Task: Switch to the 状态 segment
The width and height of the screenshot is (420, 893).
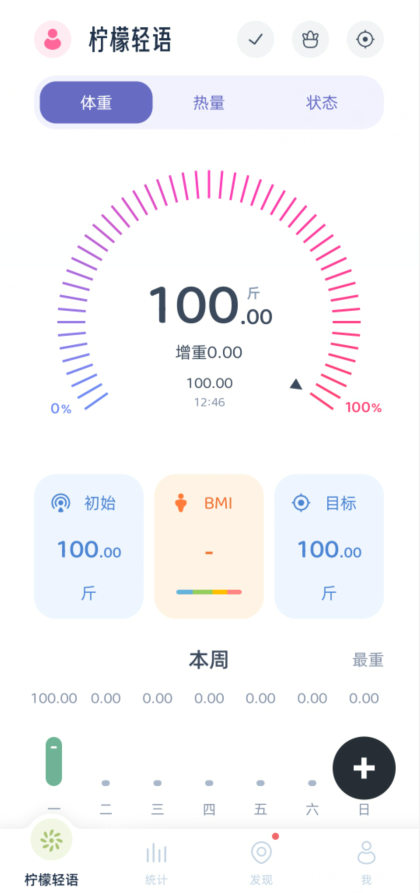Action: 322,103
